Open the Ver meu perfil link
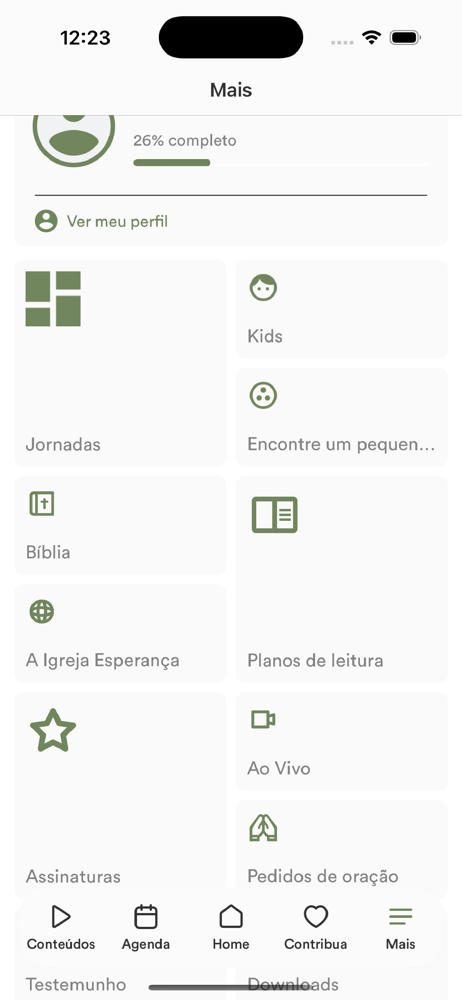The height and width of the screenshot is (1000, 462). click(x=101, y=221)
